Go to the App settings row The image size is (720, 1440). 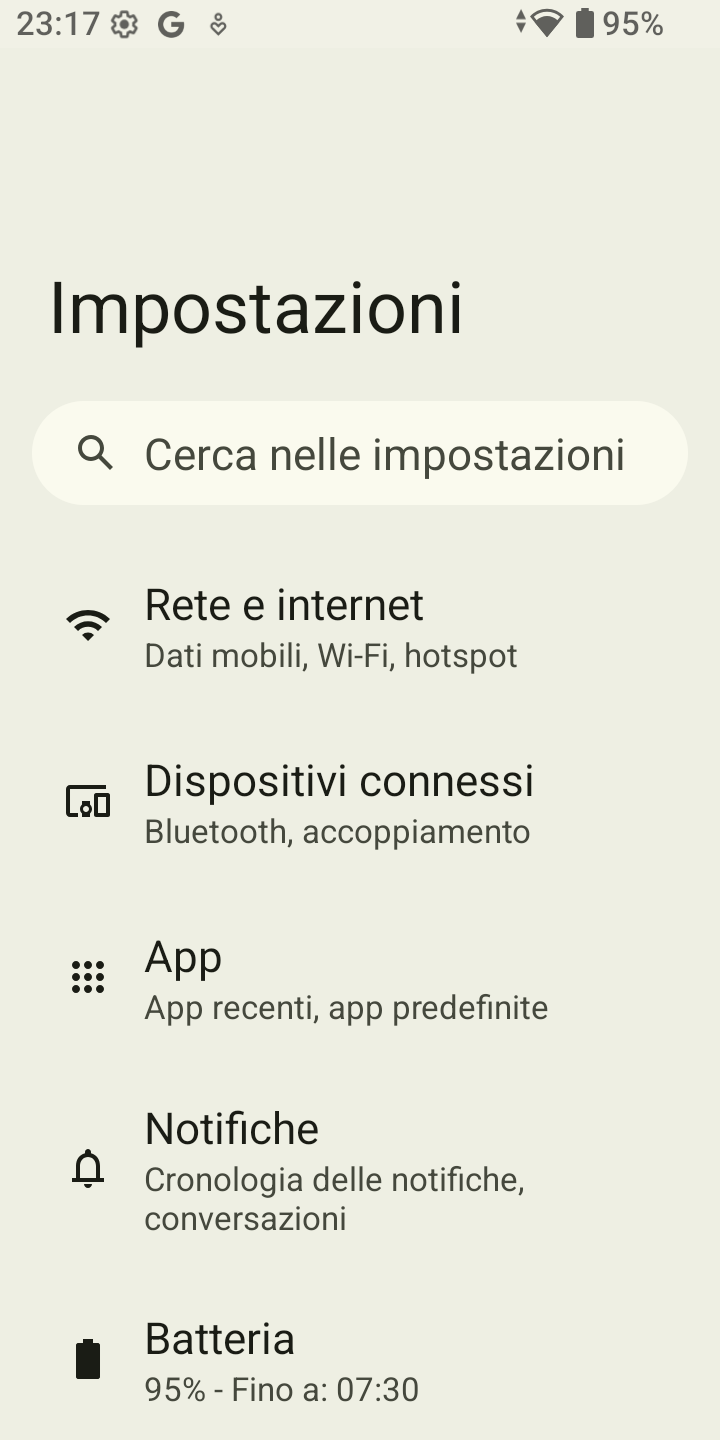[360, 979]
